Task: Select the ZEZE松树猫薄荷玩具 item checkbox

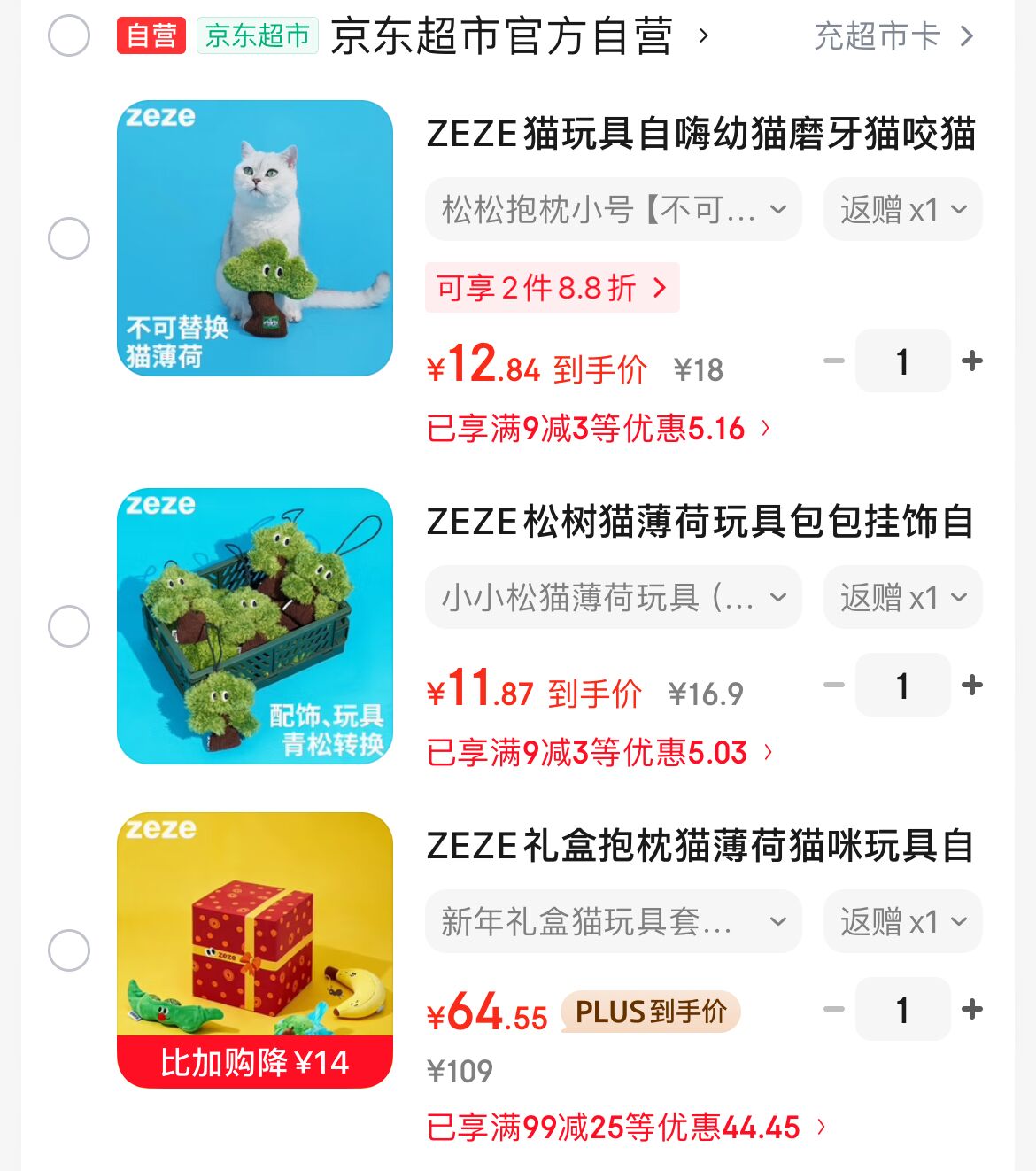Action: (x=69, y=626)
